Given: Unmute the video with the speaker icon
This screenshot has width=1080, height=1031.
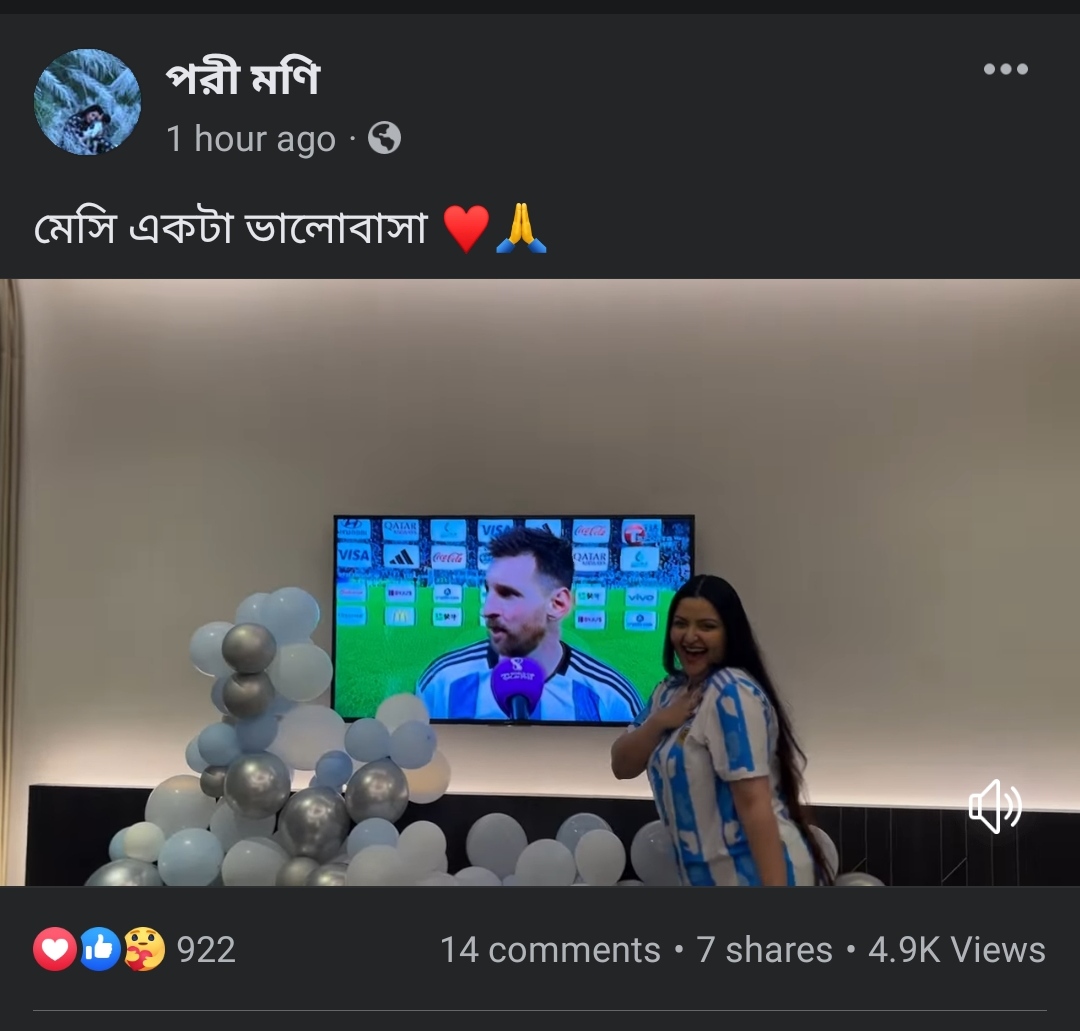Looking at the screenshot, I should click(994, 807).
